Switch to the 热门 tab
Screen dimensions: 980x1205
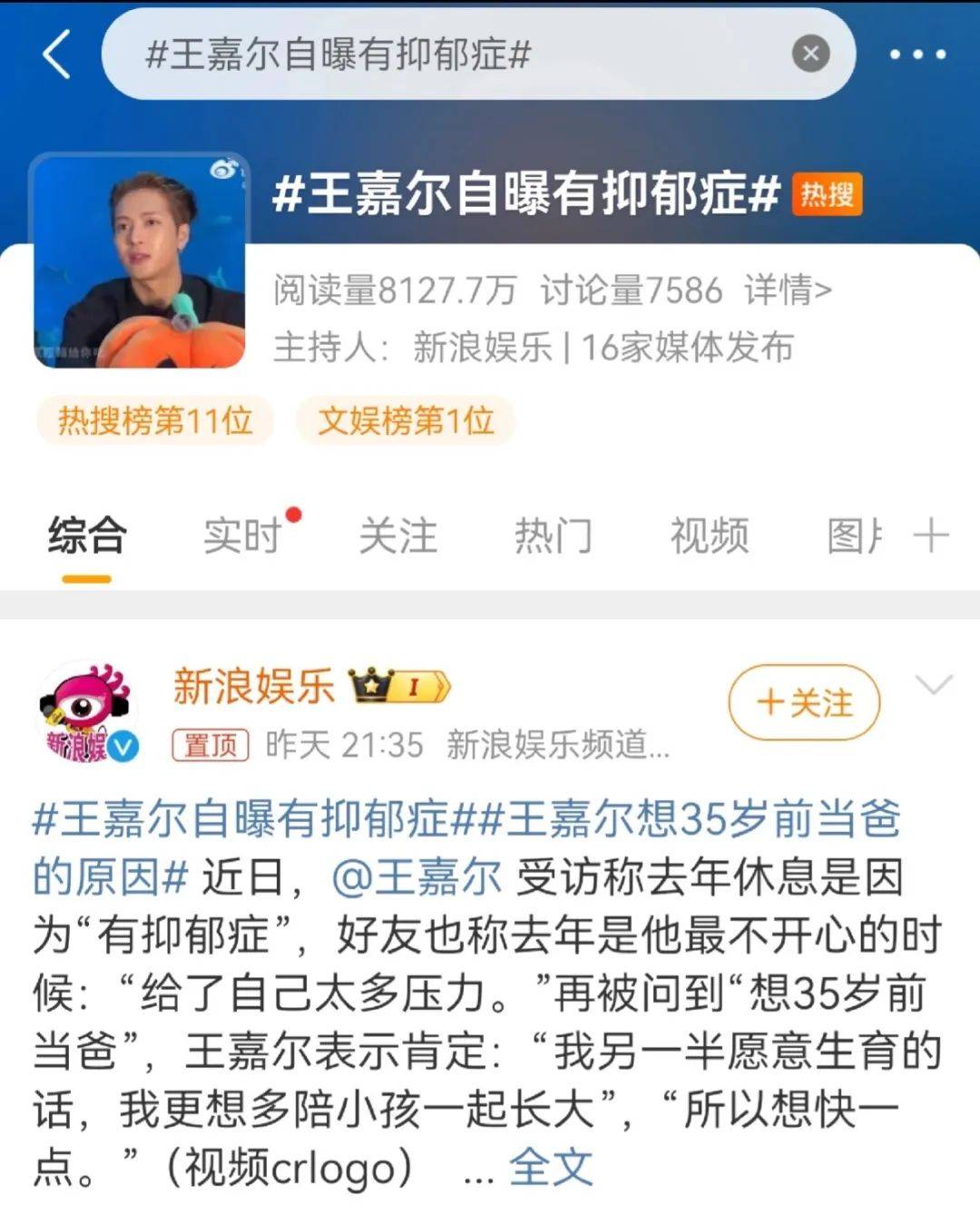click(x=554, y=535)
